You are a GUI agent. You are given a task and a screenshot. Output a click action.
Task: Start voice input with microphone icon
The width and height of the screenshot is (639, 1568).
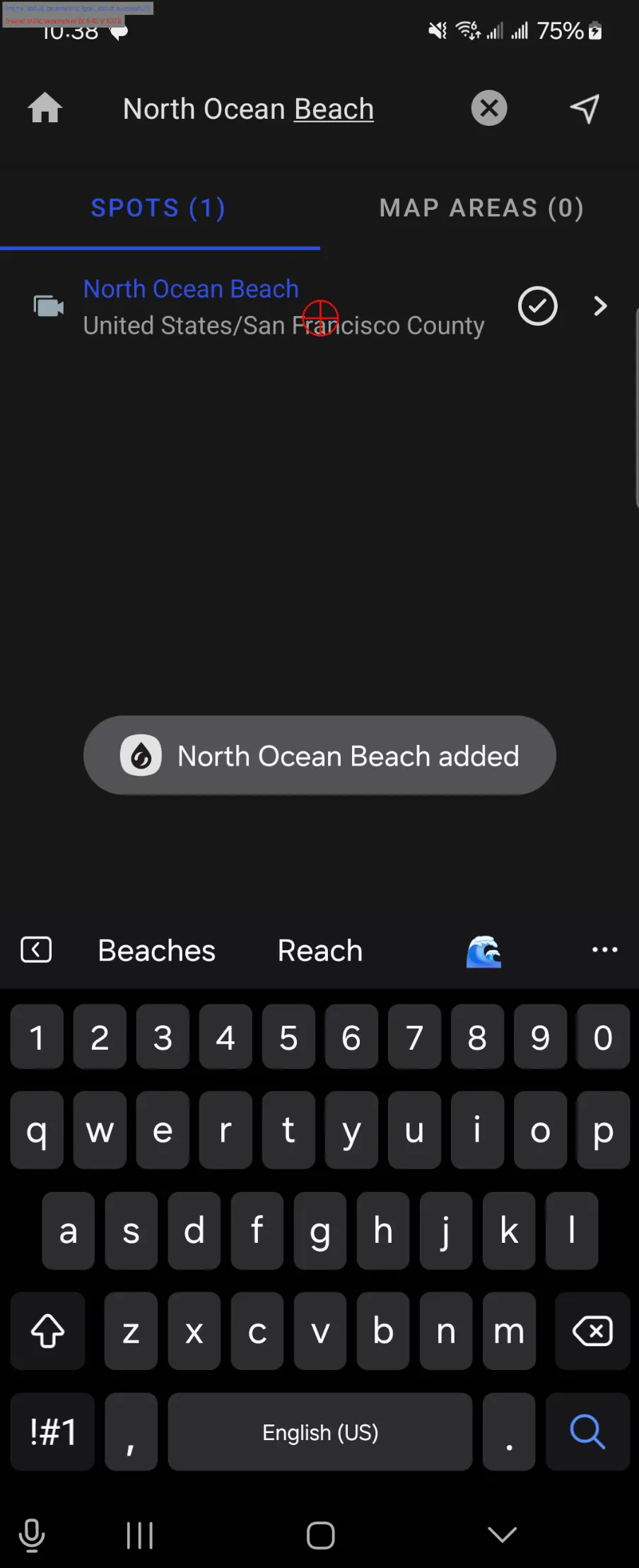point(32,1535)
